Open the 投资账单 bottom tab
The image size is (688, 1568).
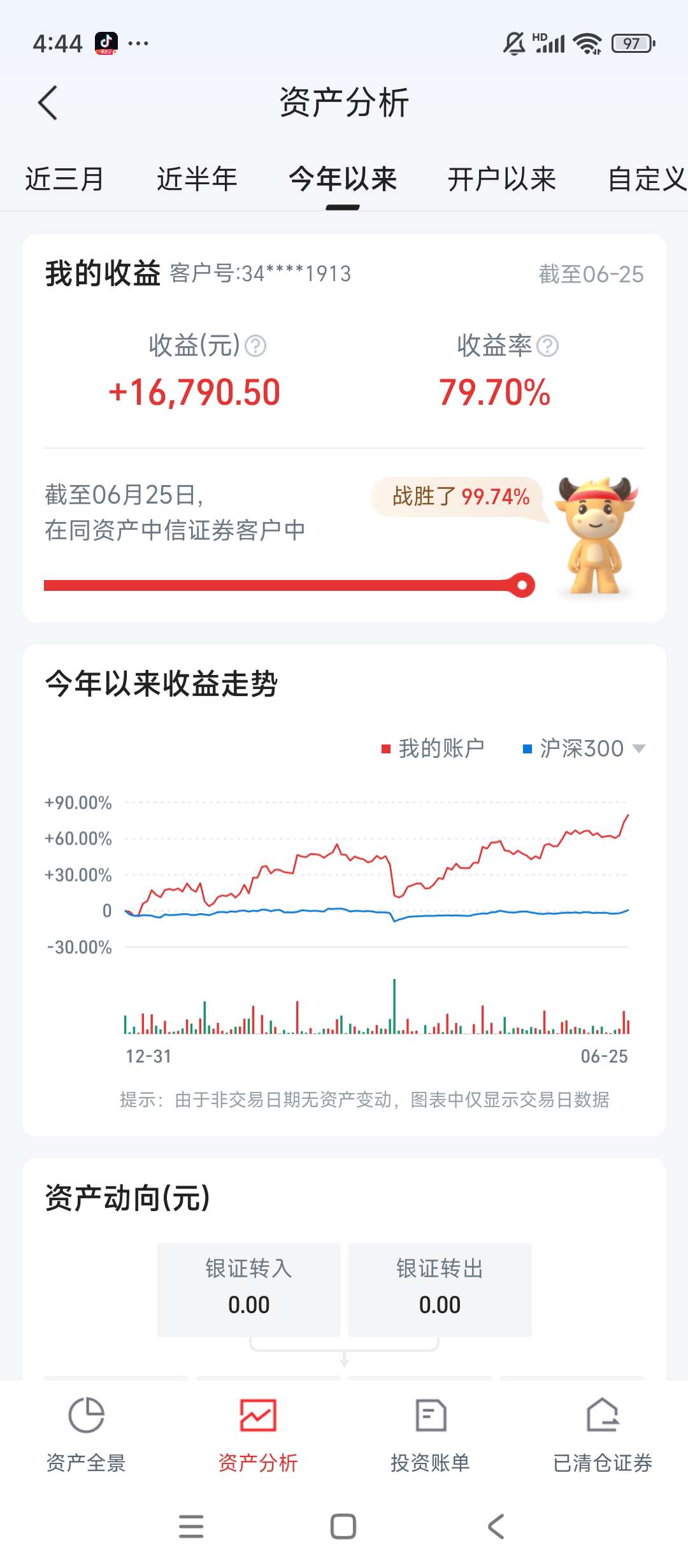point(430,1432)
